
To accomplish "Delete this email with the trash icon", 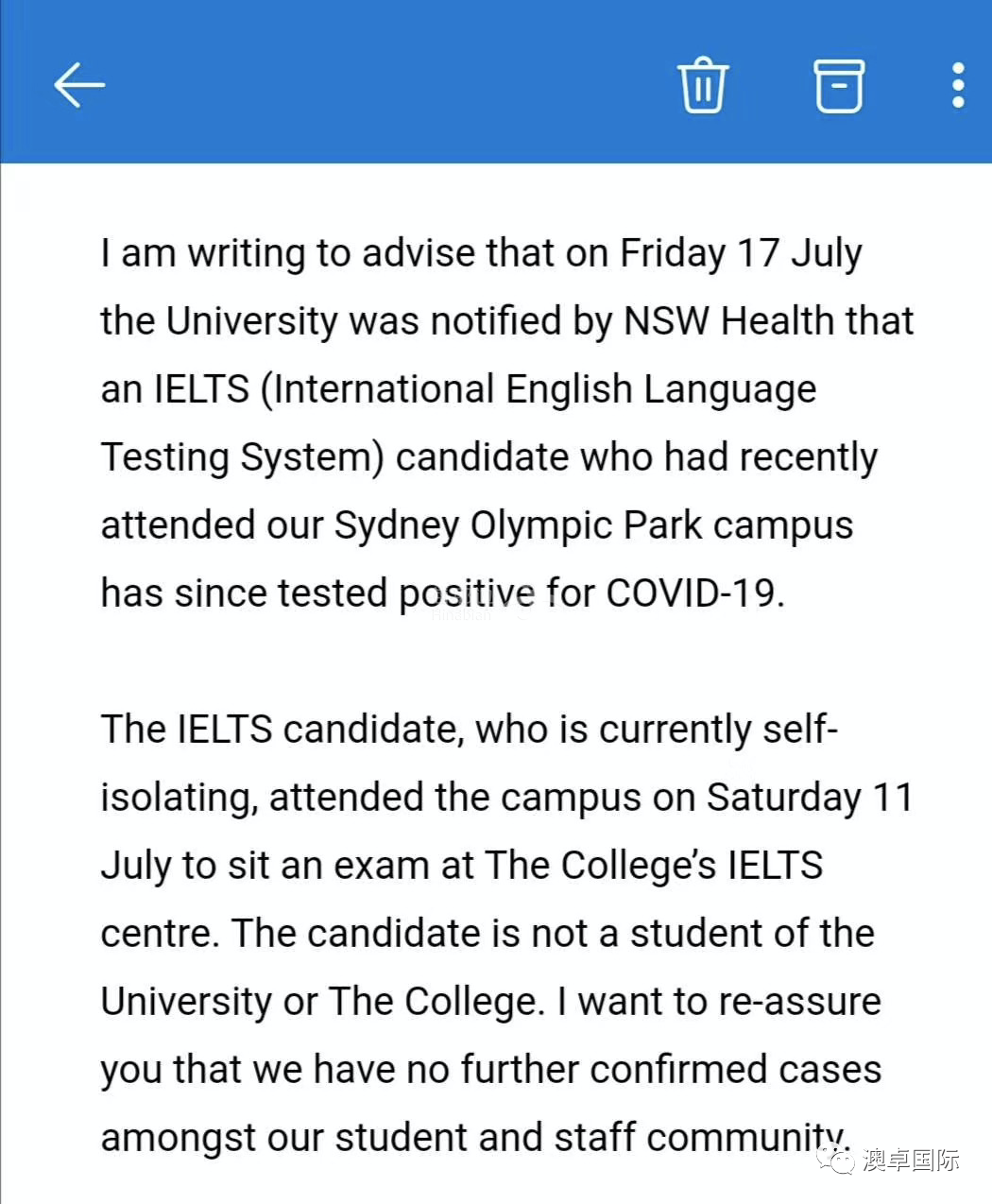I will coord(703,85).
